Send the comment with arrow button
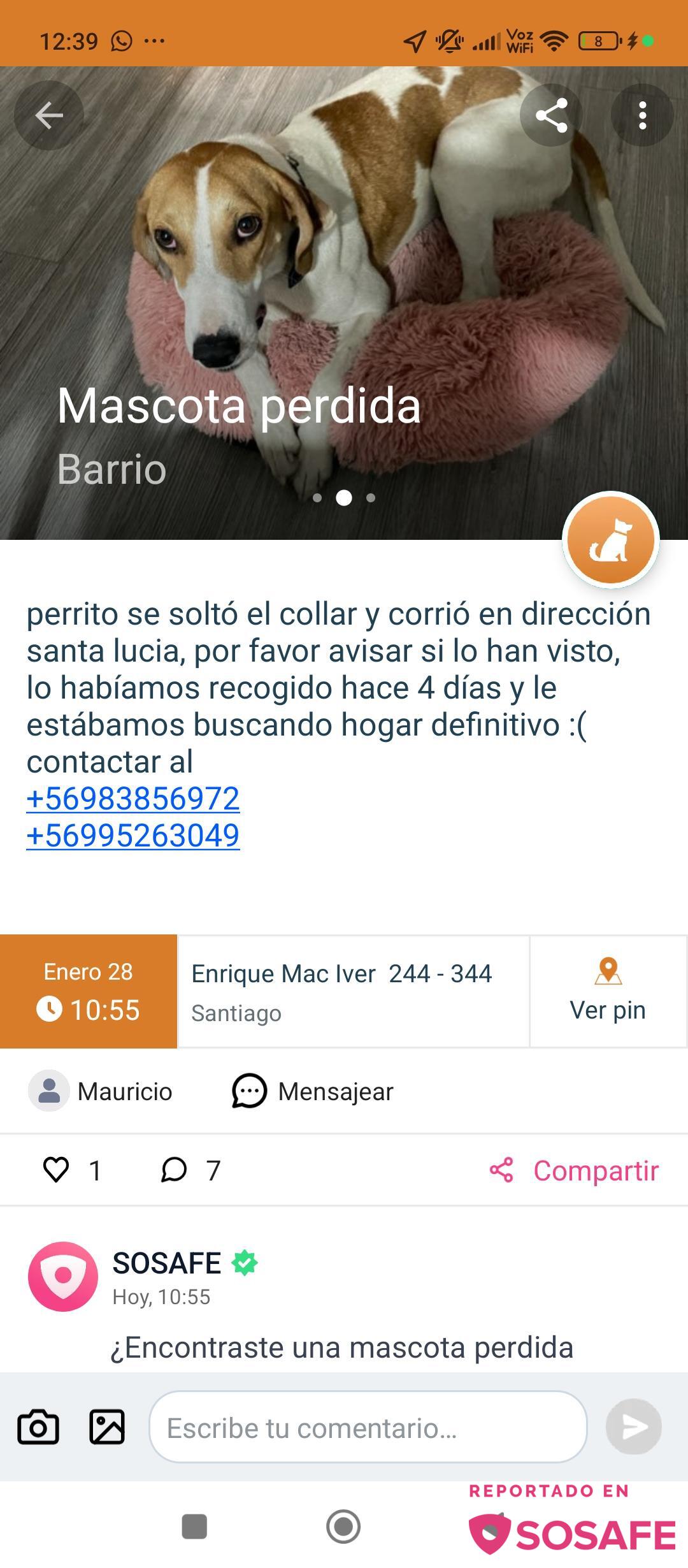 pos(633,1427)
